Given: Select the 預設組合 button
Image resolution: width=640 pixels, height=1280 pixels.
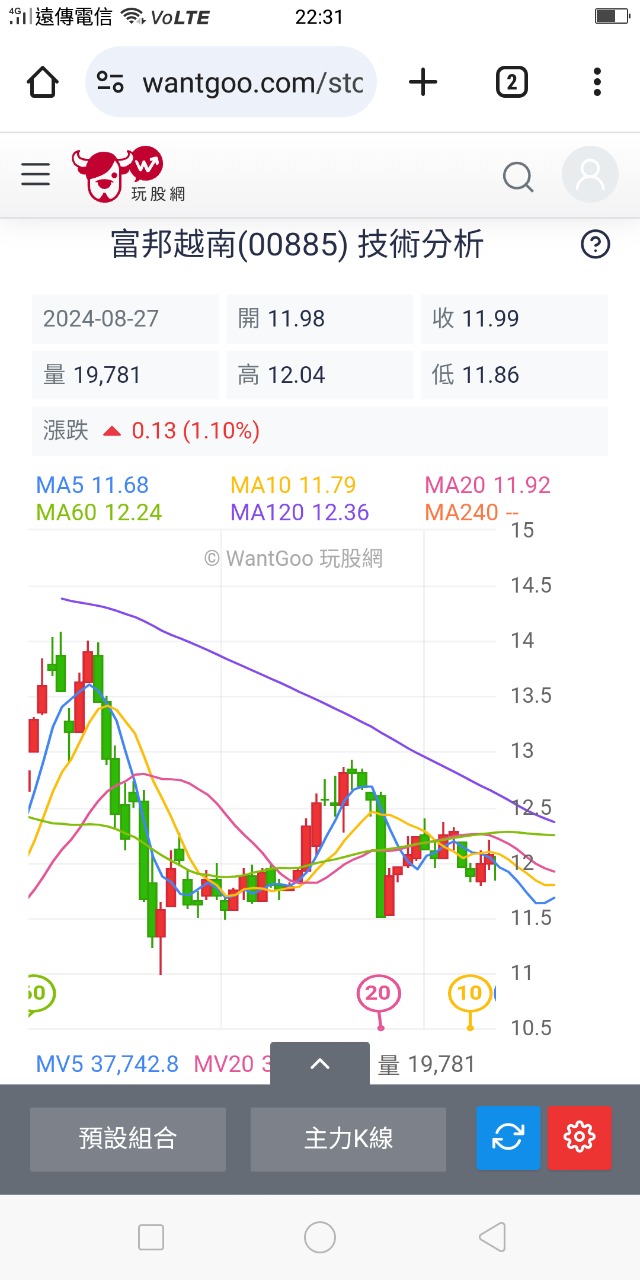Looking at the screenshot, I should point(128,1138).
